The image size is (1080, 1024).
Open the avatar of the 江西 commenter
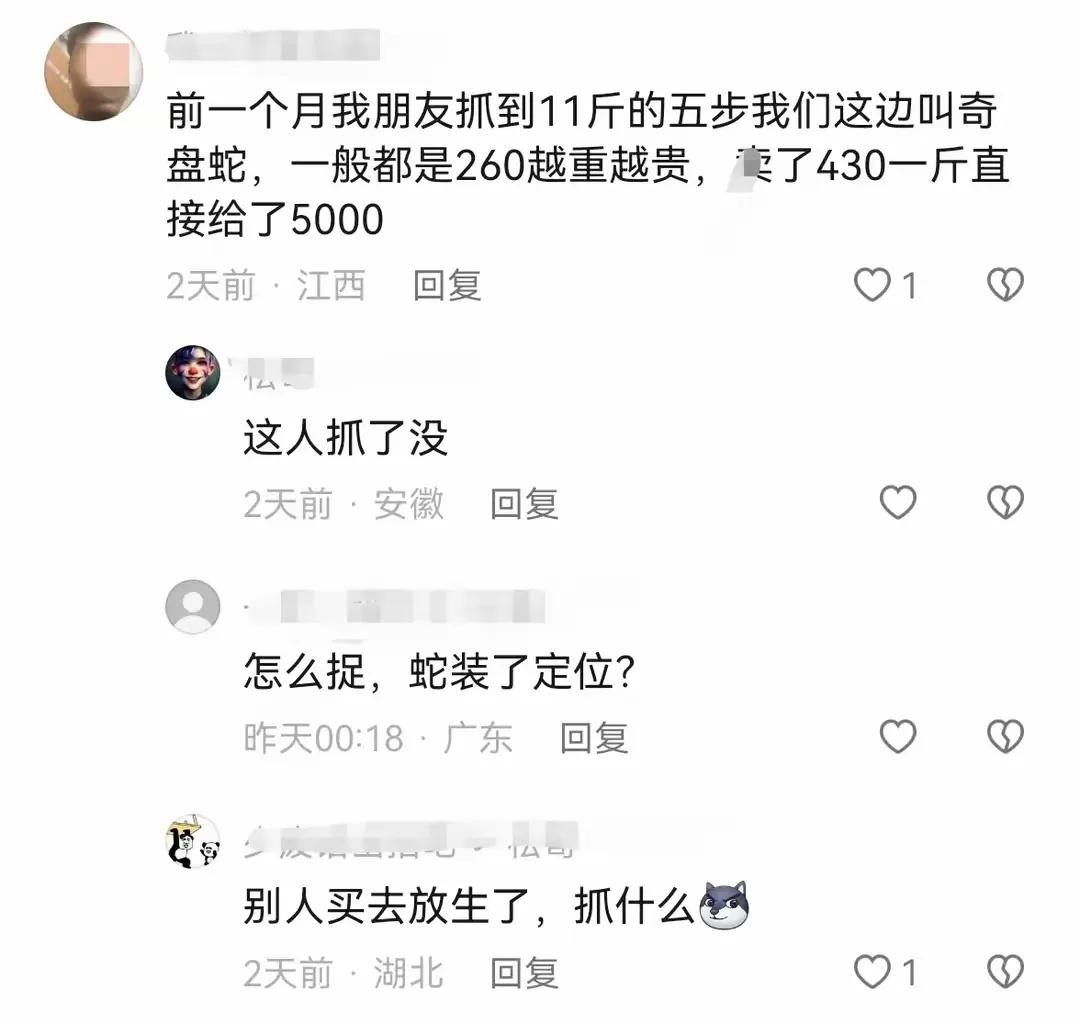click(x=94, y=71)
